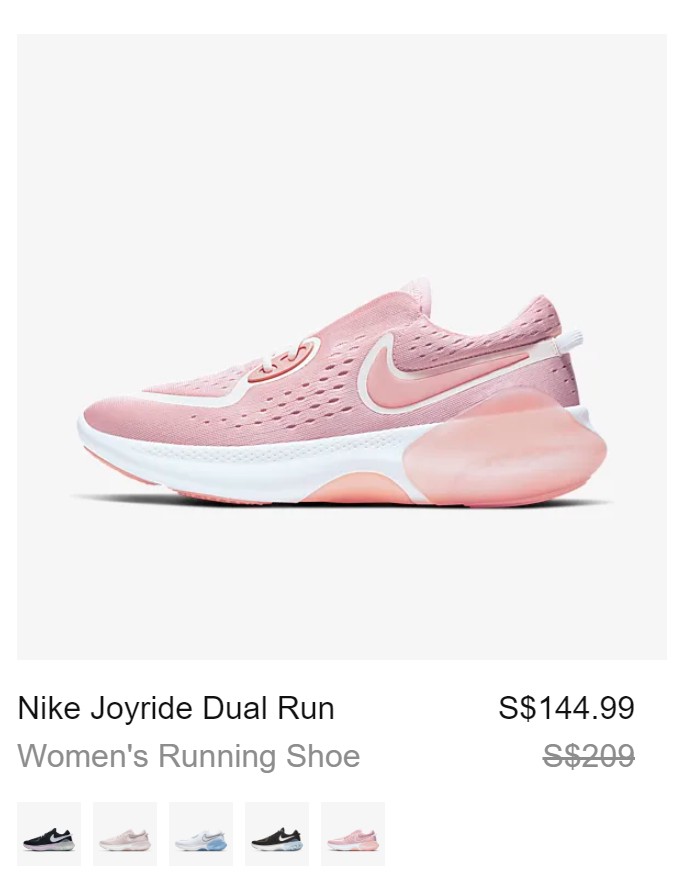Choose the bright pink colorway thumbnail
The image size is (675, 880).
click(x=353, y=834)
